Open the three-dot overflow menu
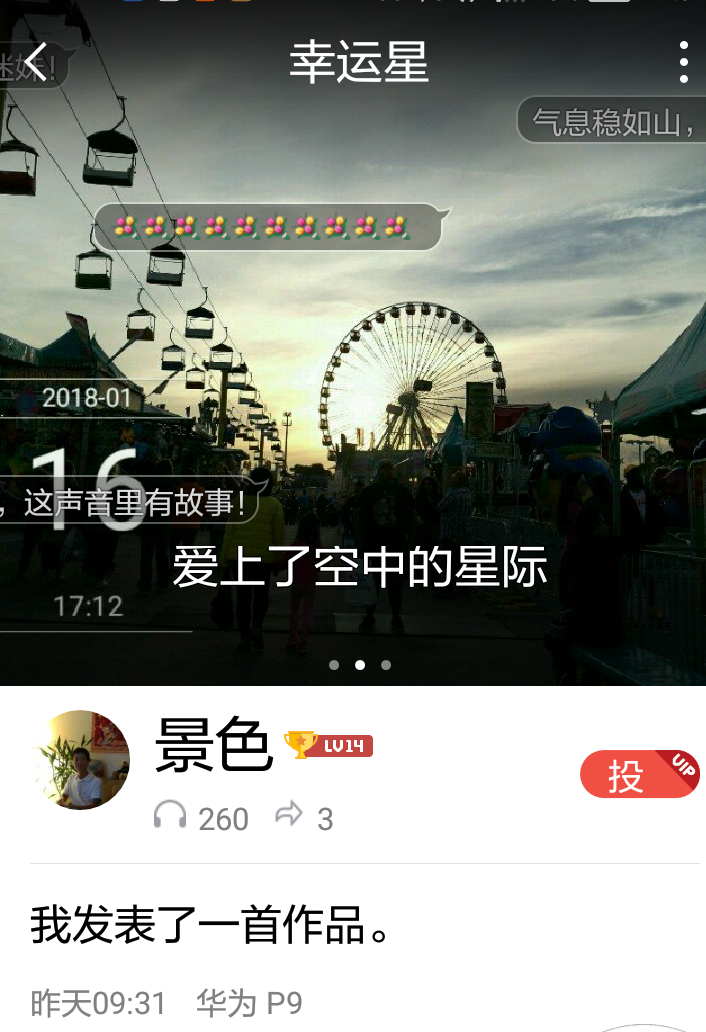Image resolution: width=706 pixels, height=1032 pixels. coord(683,62)
